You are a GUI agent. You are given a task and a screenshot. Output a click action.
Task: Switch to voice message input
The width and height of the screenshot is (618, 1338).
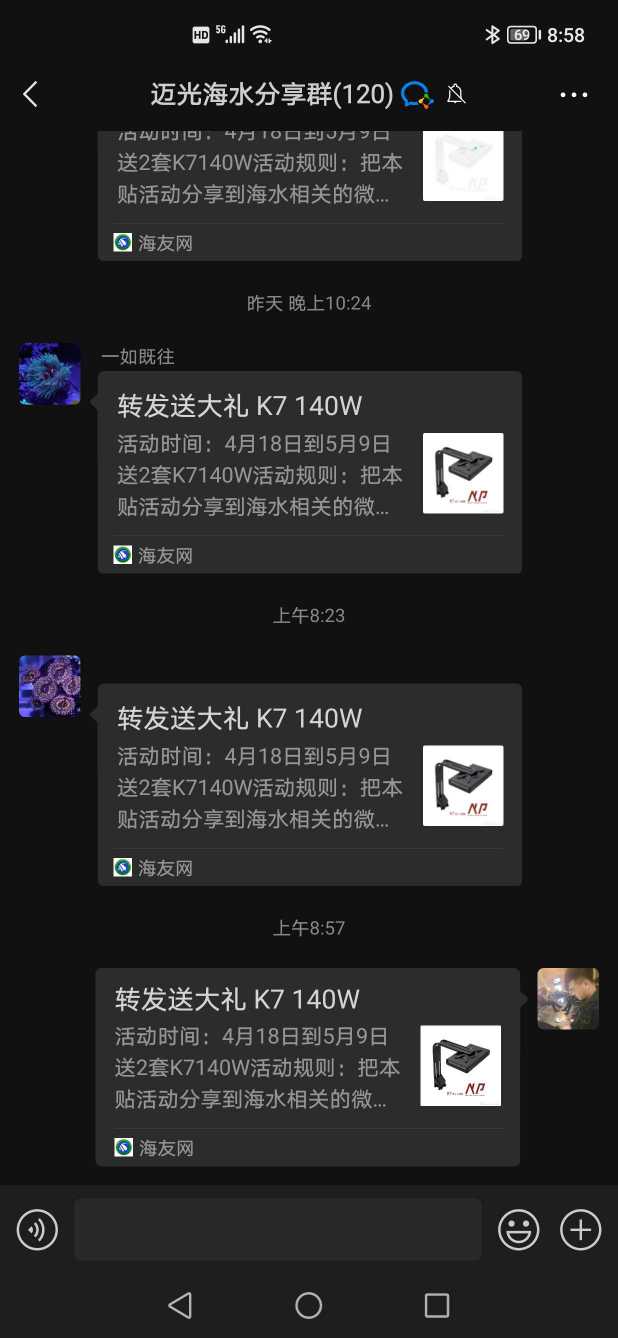pyautogui.click(x=37, y=1229)
